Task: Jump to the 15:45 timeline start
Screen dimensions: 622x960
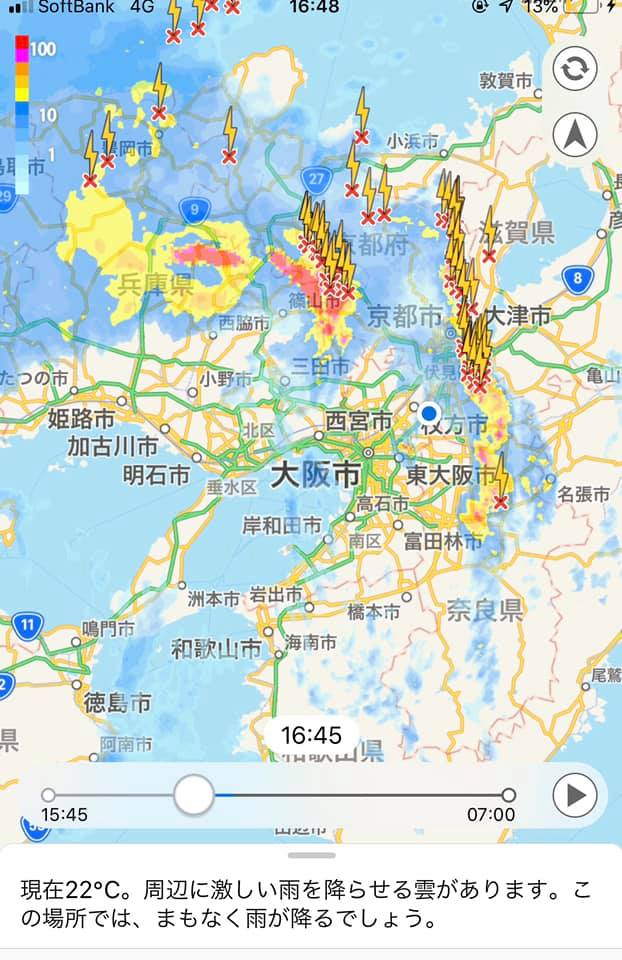Action: (48, 795)
